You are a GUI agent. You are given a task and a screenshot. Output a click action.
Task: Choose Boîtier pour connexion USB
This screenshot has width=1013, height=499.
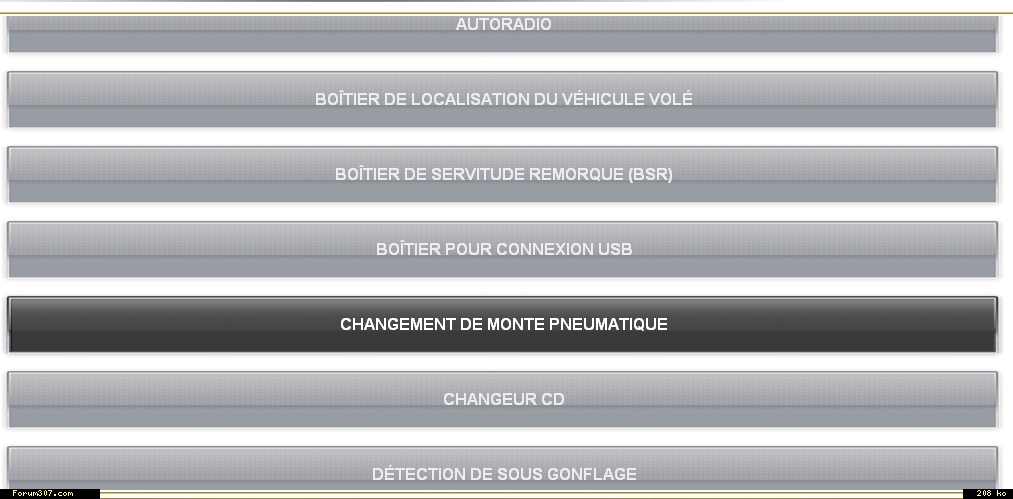503,249
